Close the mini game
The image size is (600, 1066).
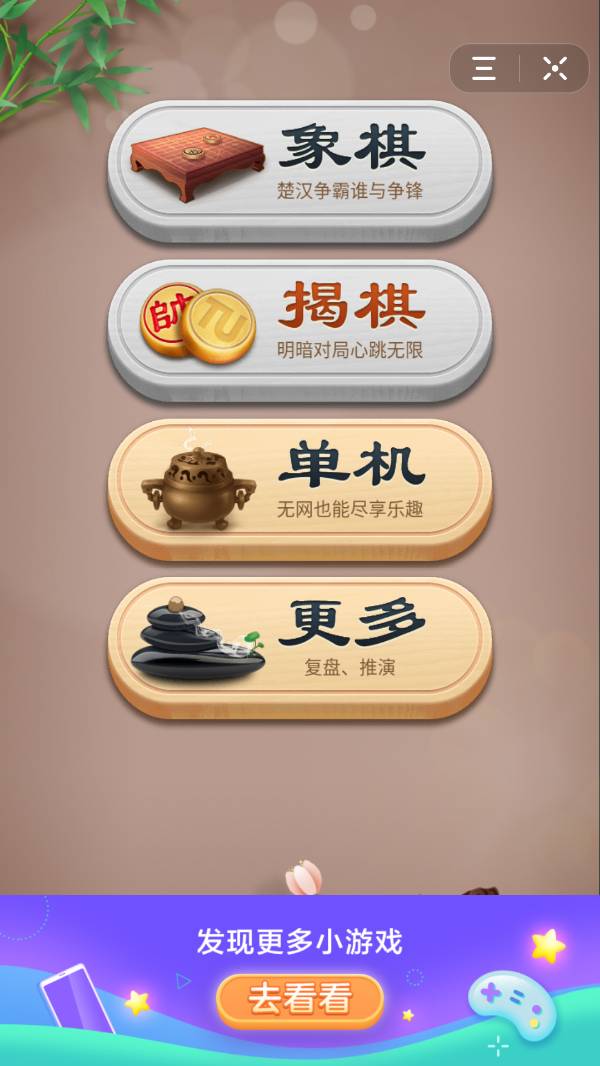(554, 69)
